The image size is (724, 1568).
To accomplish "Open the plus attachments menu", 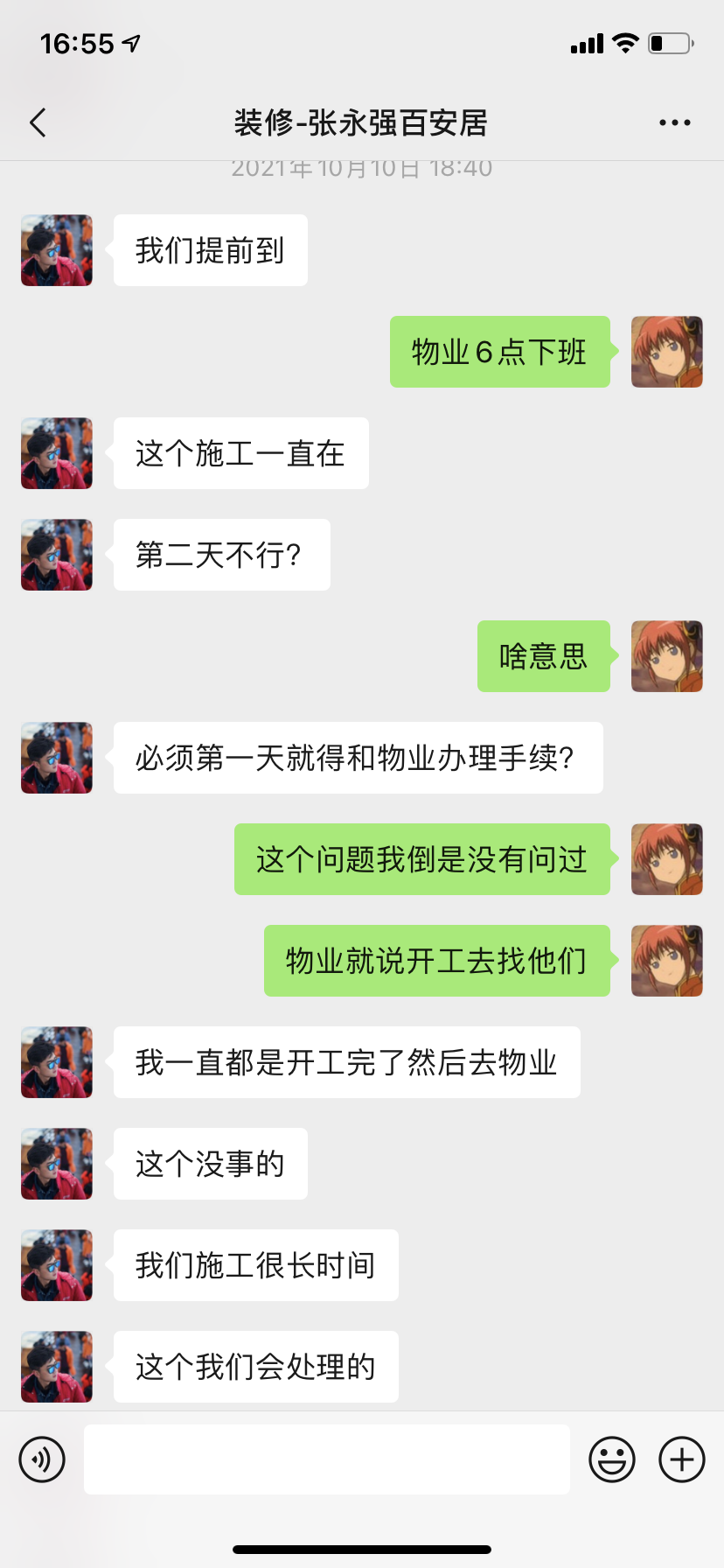I will click(681, 1459).
